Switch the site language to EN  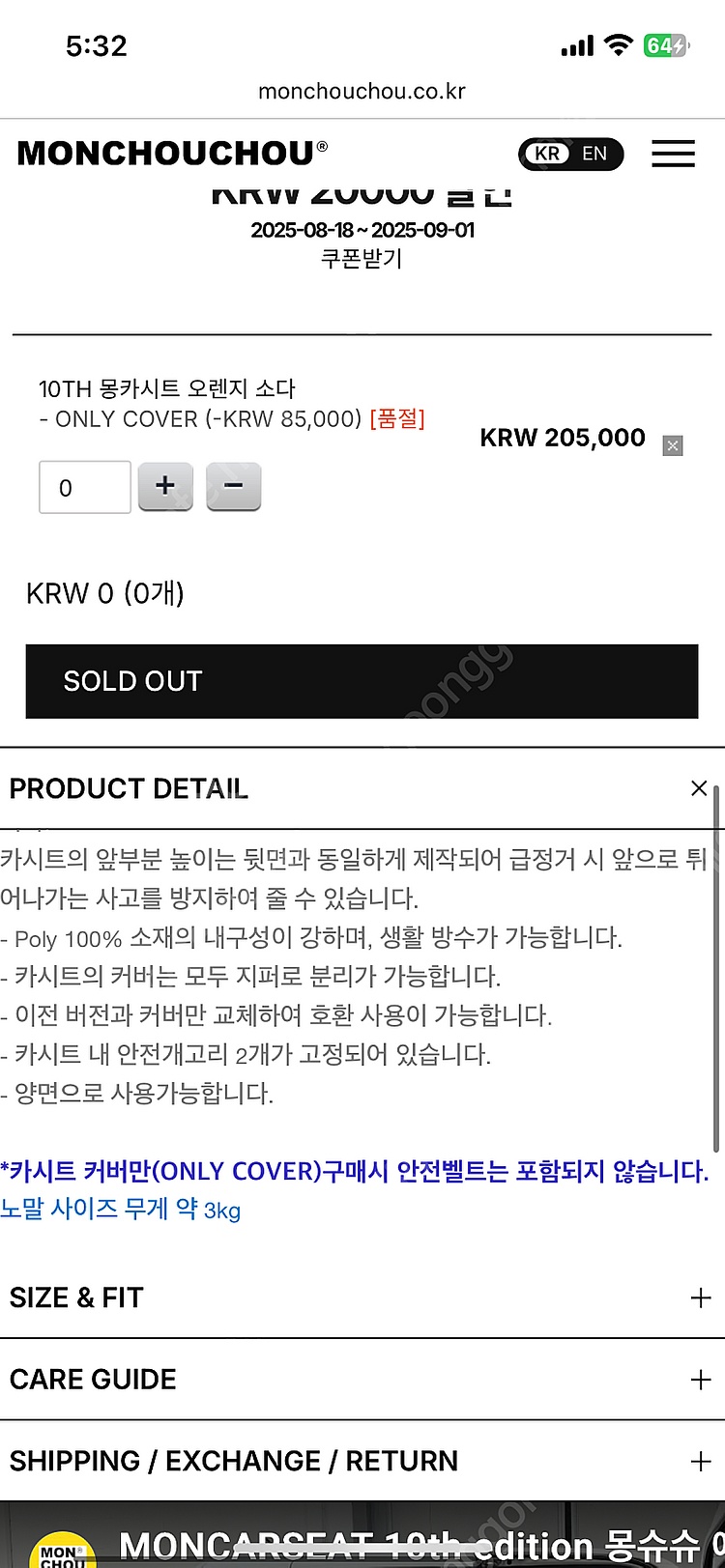tap(594, 154)
